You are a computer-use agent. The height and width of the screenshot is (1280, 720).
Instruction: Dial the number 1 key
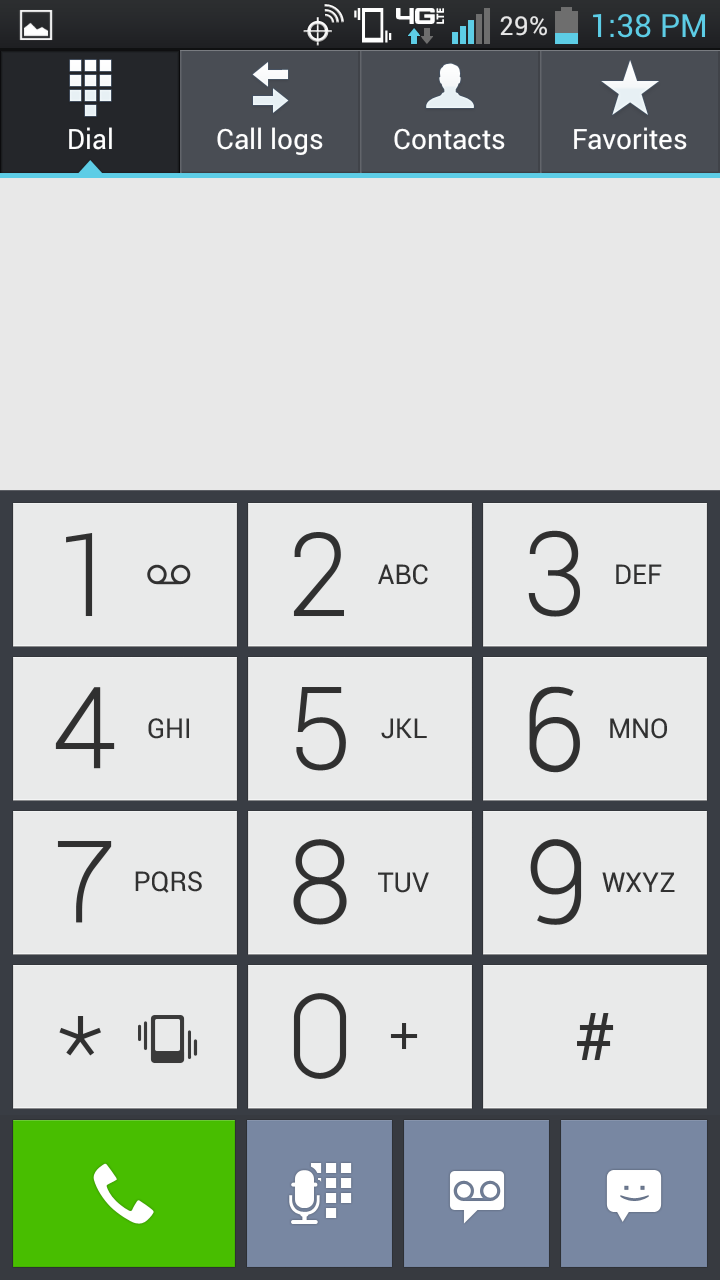125,575
